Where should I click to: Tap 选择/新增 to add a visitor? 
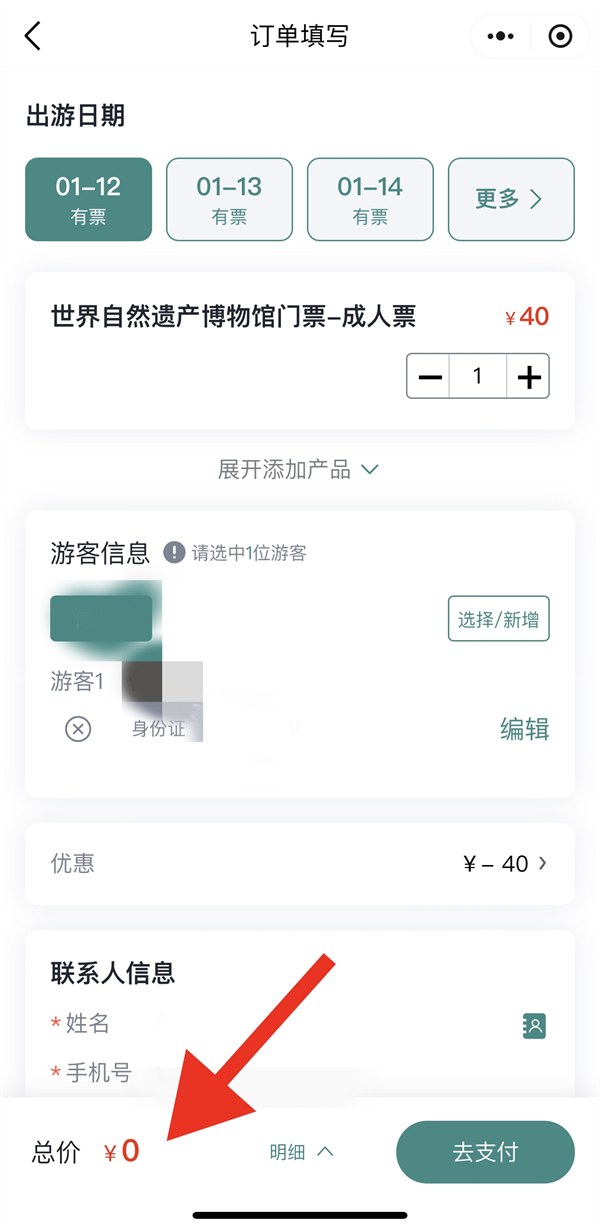click(498, 620)
